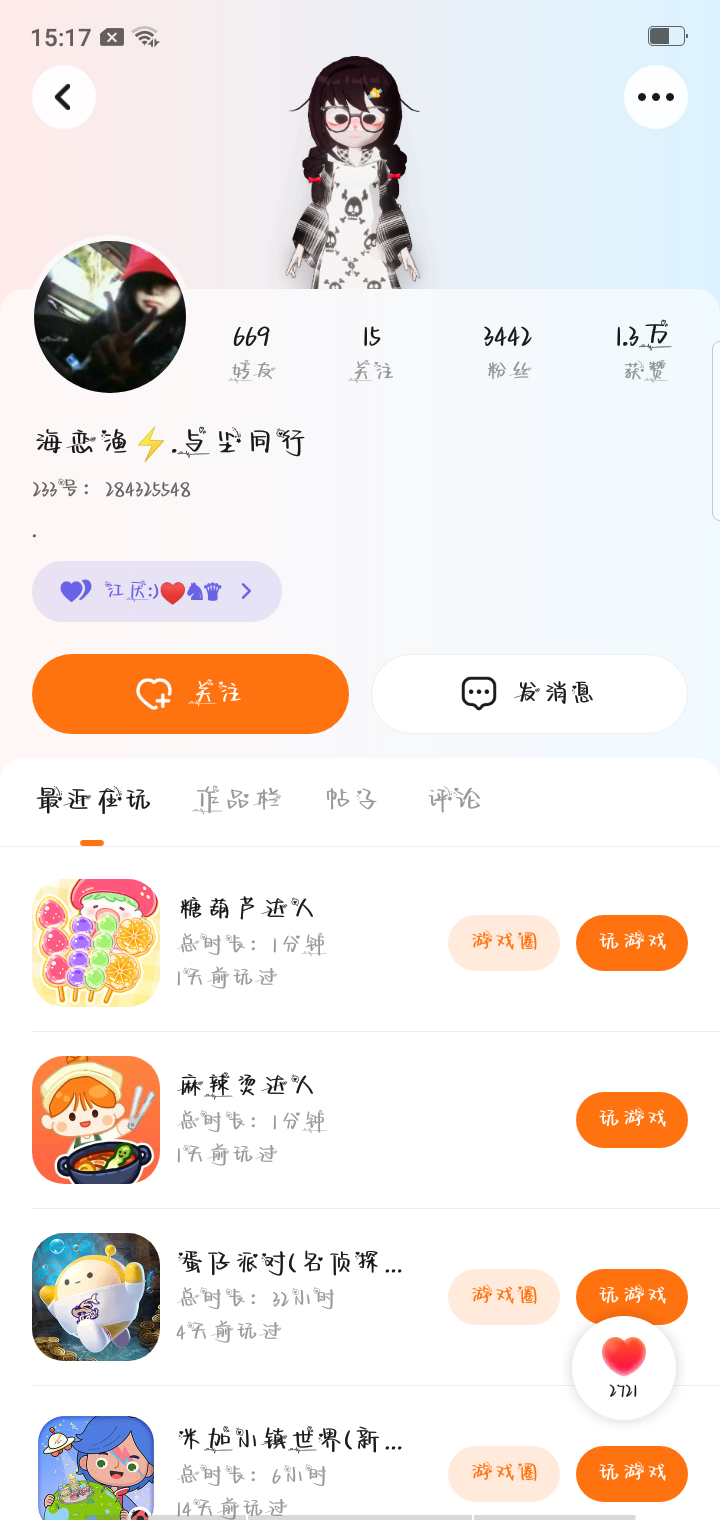Go back using the top arrow
This screenshot has height=1520, width=720.
tap(64, 97)
